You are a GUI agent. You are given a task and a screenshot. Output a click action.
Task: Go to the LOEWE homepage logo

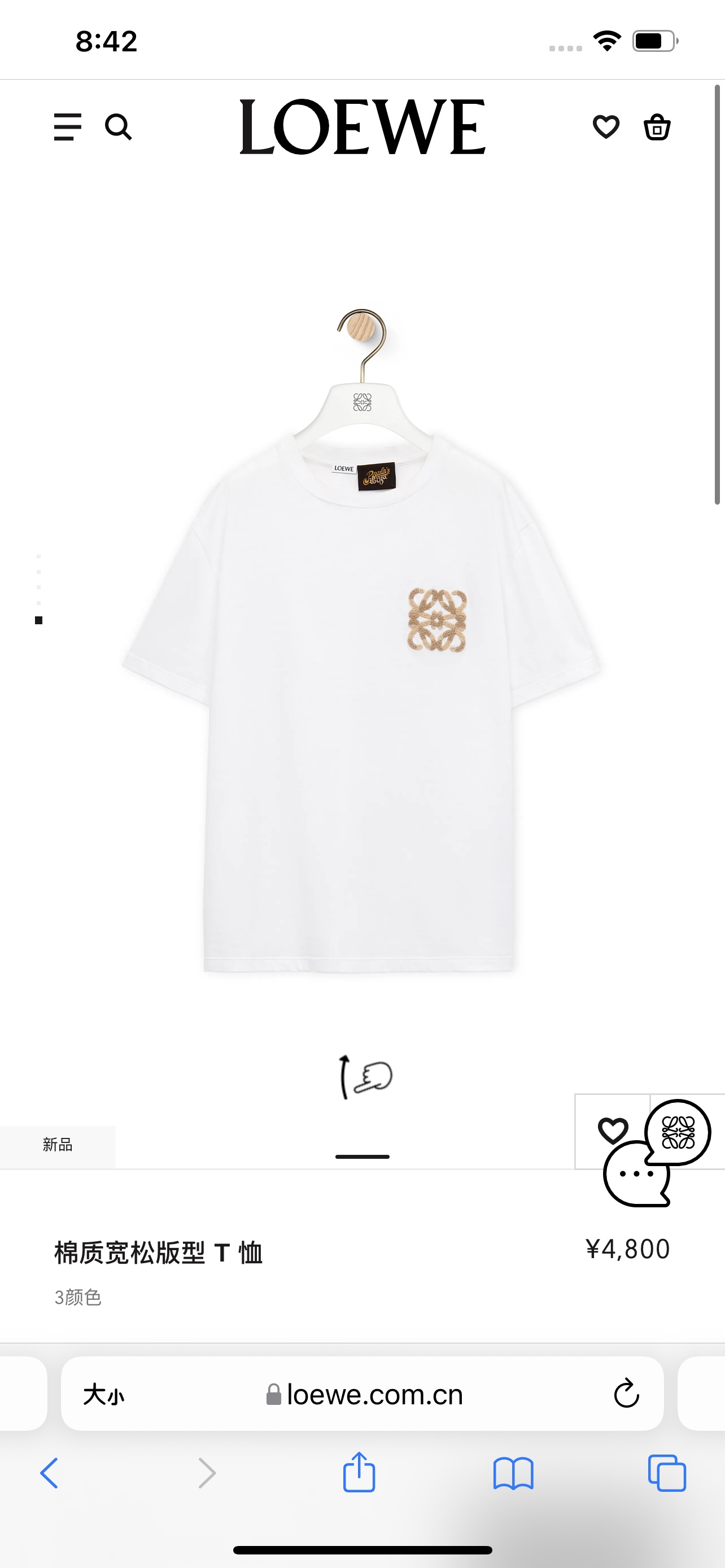tap(362, 126)
